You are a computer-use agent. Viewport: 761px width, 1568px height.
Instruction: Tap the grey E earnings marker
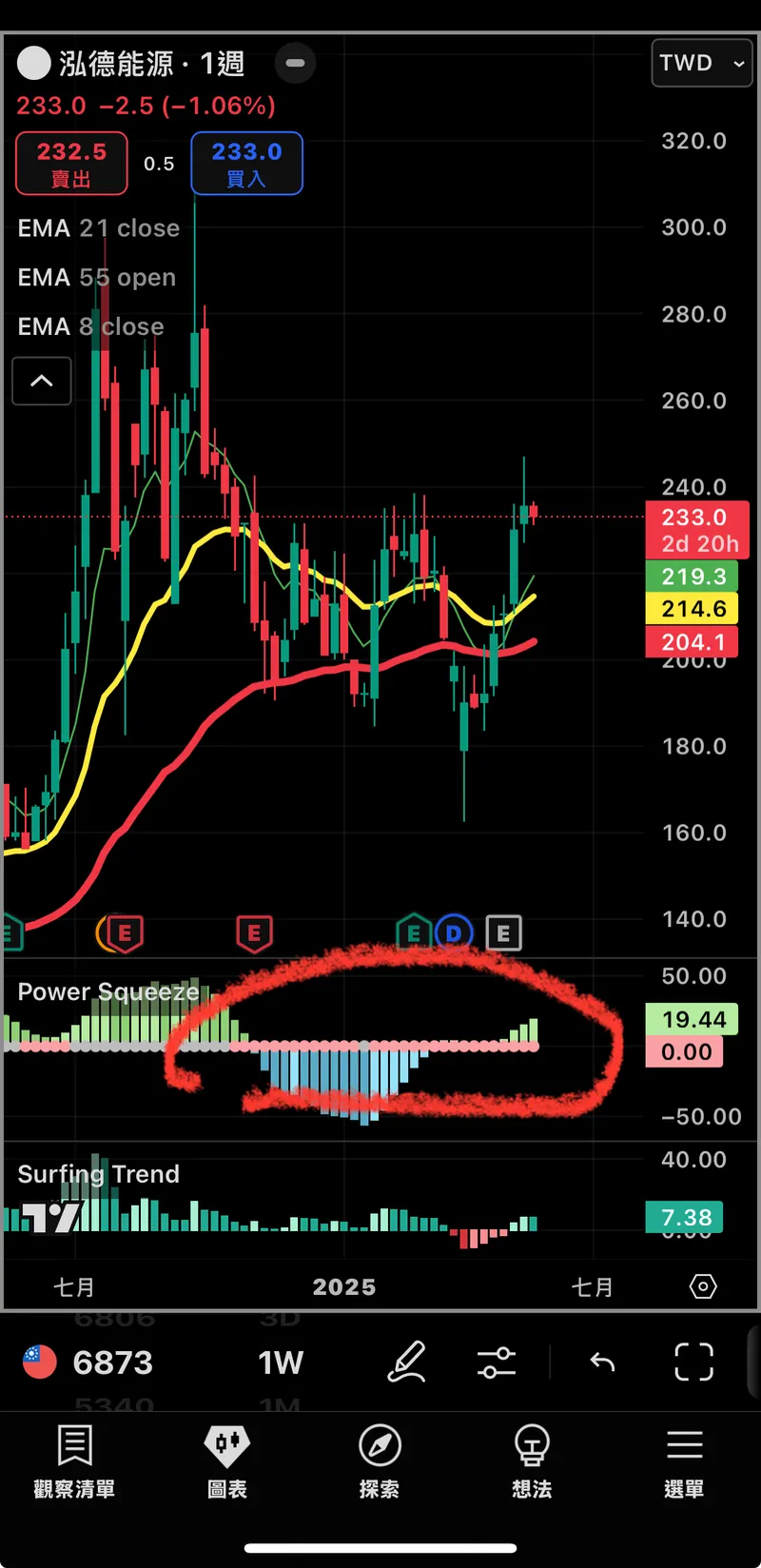click(503, 933)
